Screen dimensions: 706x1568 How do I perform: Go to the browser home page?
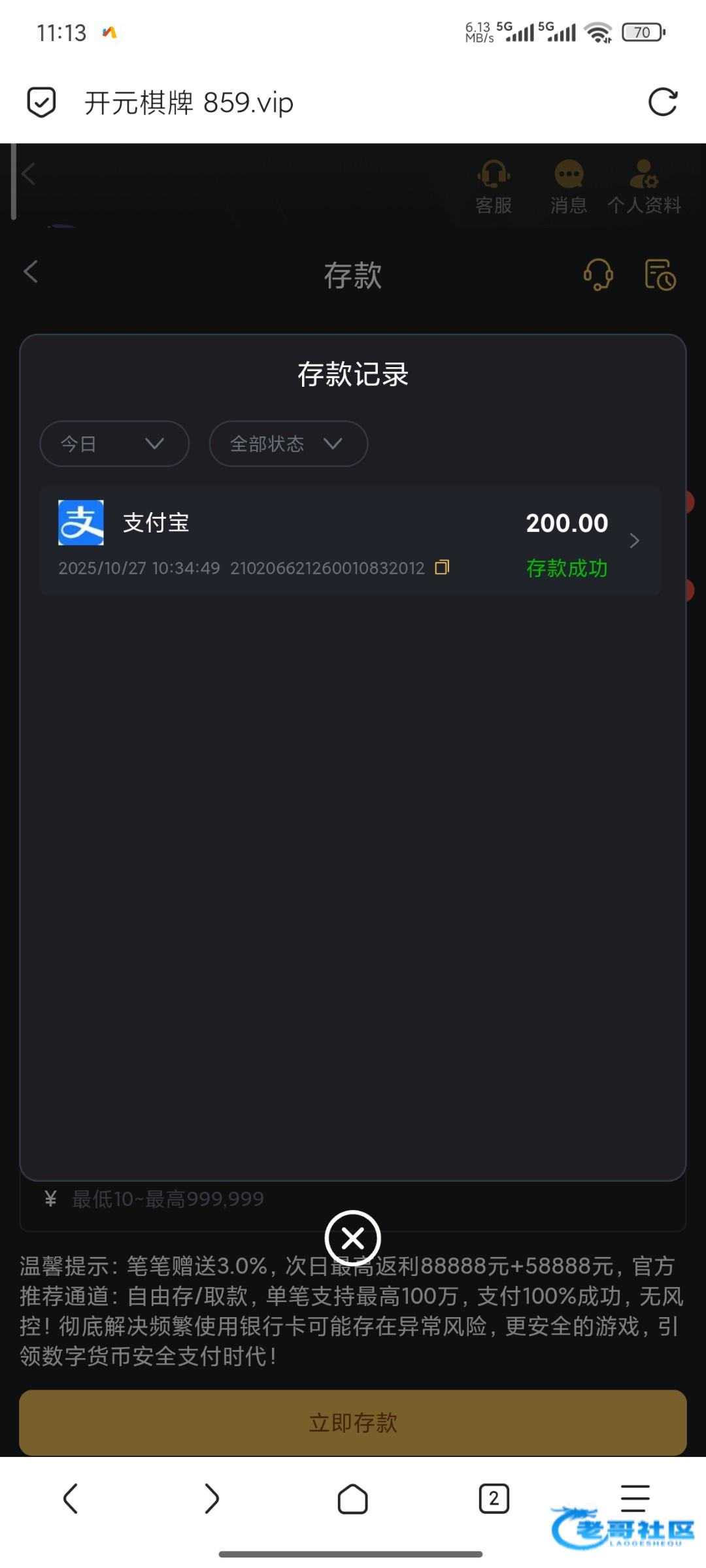pos(352,1498)
